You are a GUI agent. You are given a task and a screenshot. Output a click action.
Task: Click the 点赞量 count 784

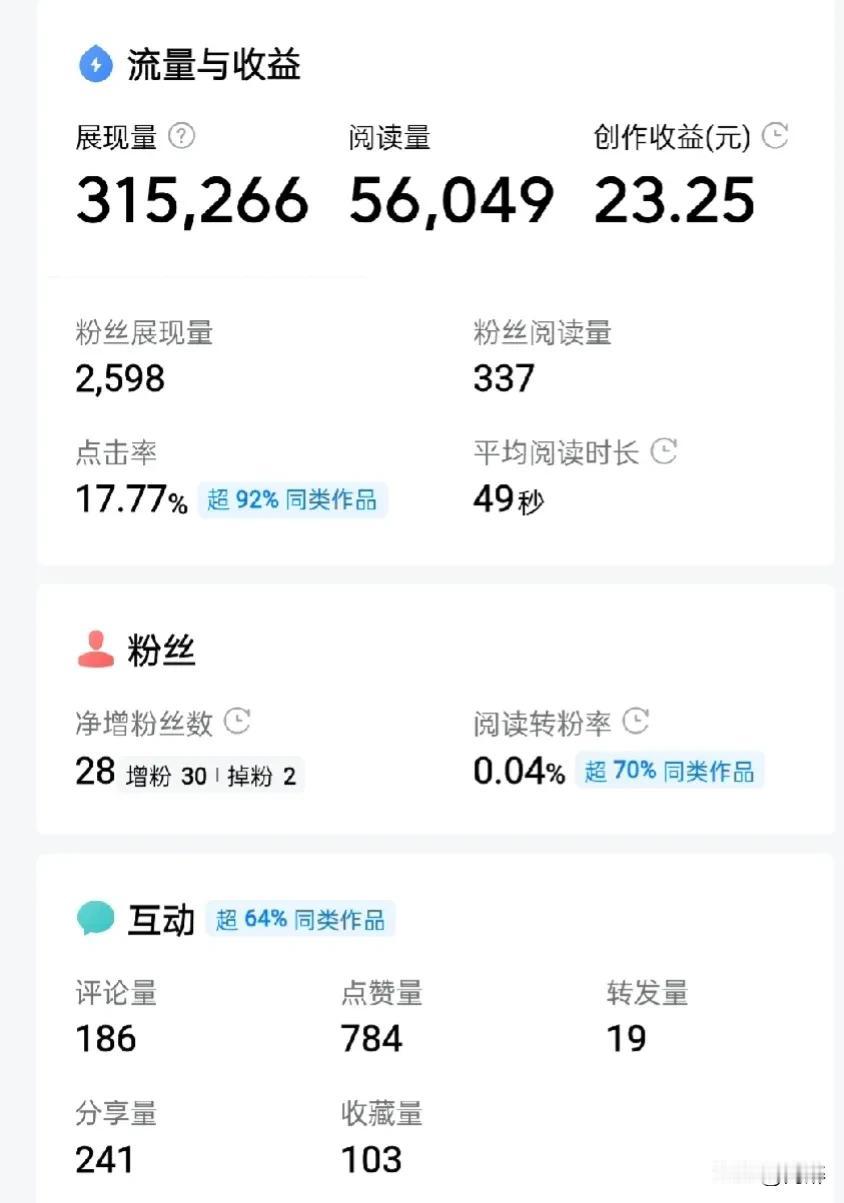(369, 1037)
